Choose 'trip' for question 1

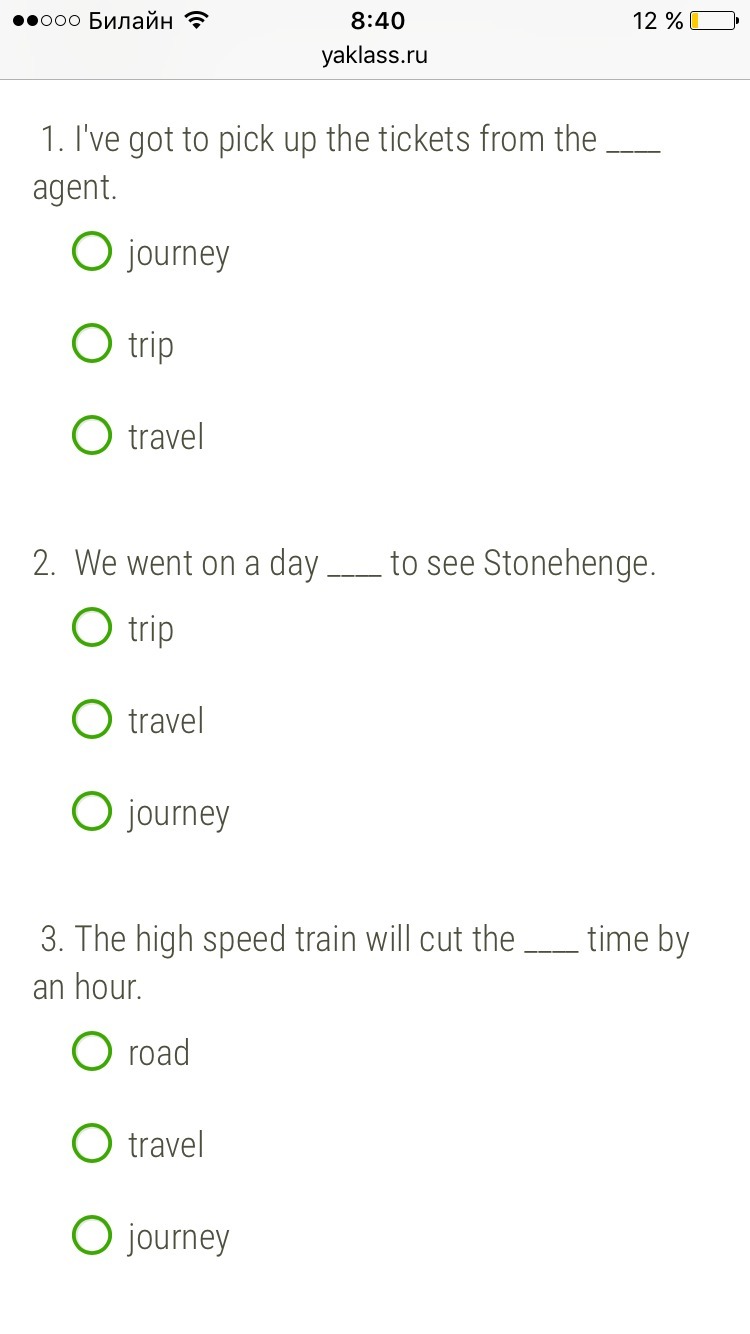pos(92,344)
